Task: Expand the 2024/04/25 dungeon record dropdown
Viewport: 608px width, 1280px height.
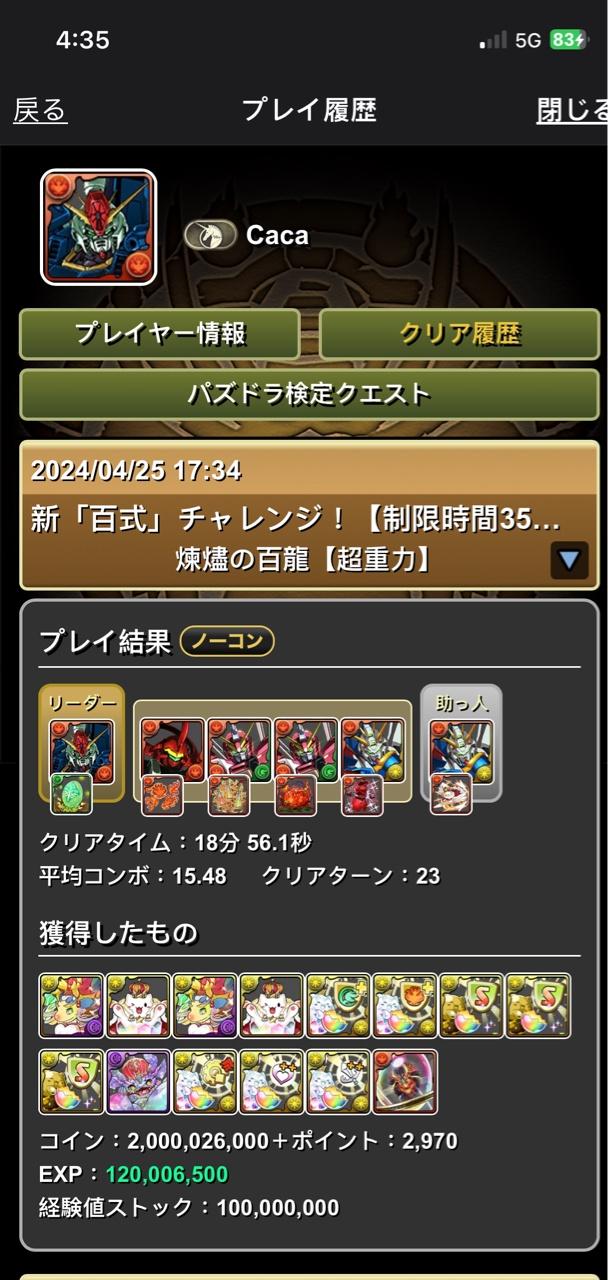Action: click(569, 560)
